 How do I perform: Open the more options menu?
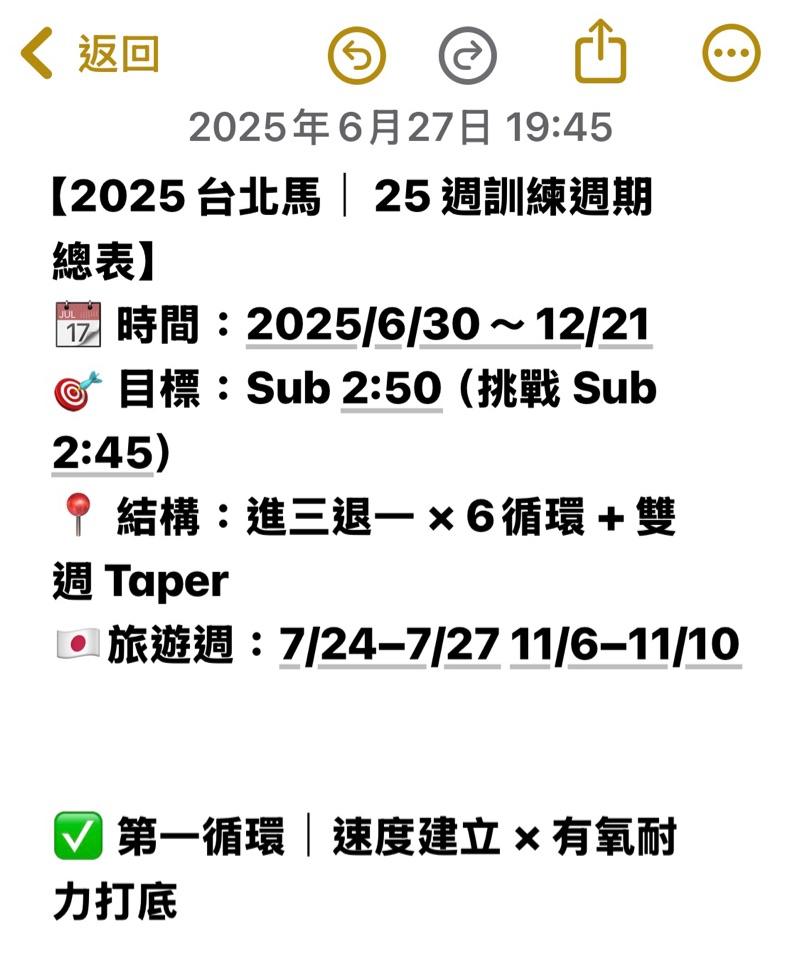pos(731,53)
